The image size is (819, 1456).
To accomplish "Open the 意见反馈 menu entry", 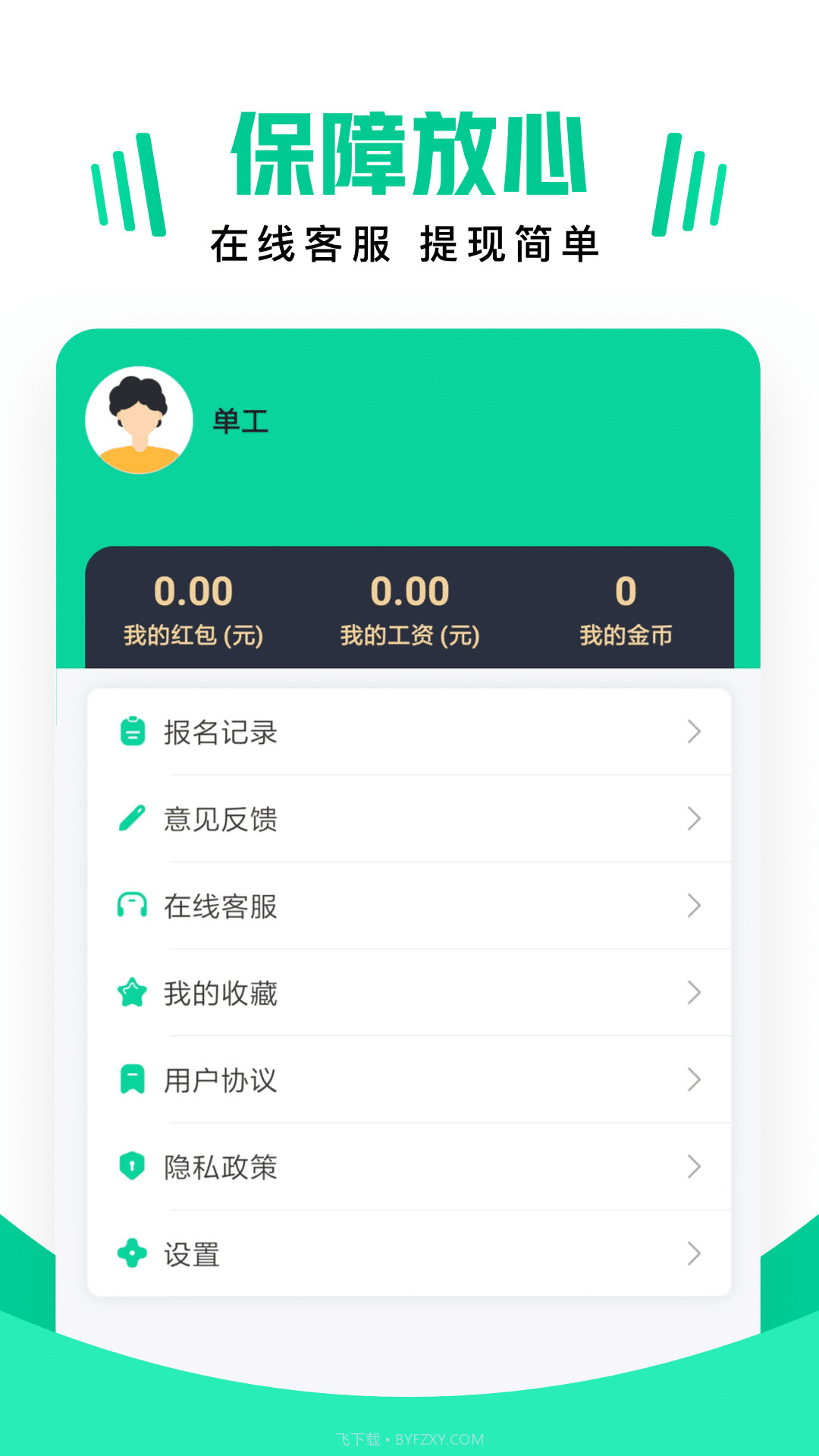I will point(219,819).
